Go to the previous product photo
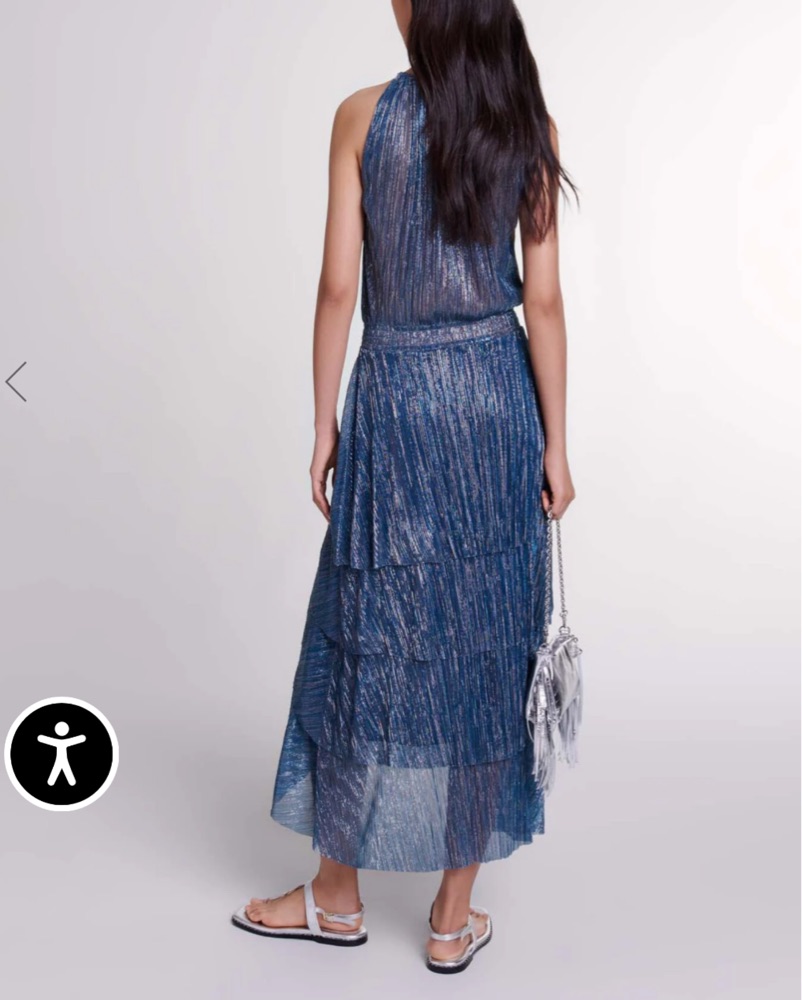Screen dimensions: 802x1000 [16, 382]
